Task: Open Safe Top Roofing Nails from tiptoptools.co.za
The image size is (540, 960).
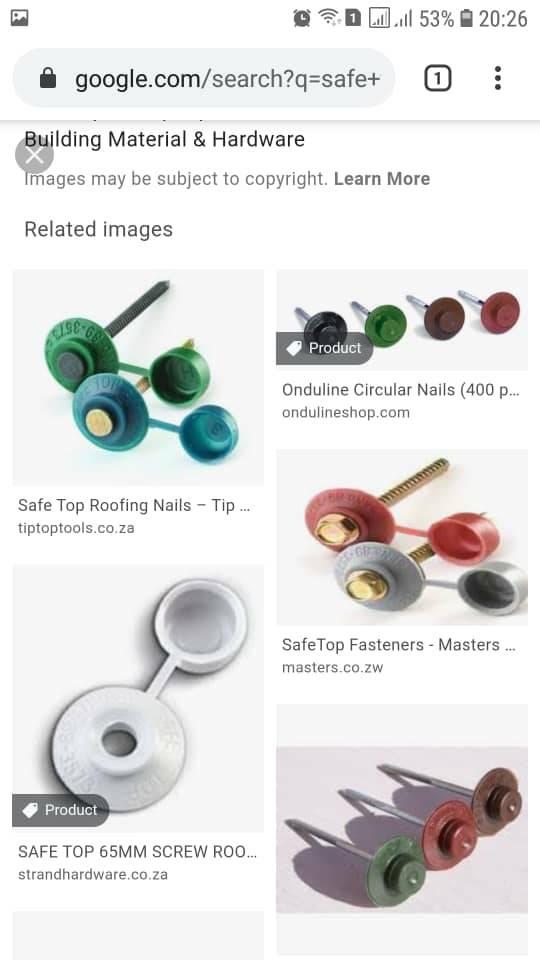Action: point(138,377)
